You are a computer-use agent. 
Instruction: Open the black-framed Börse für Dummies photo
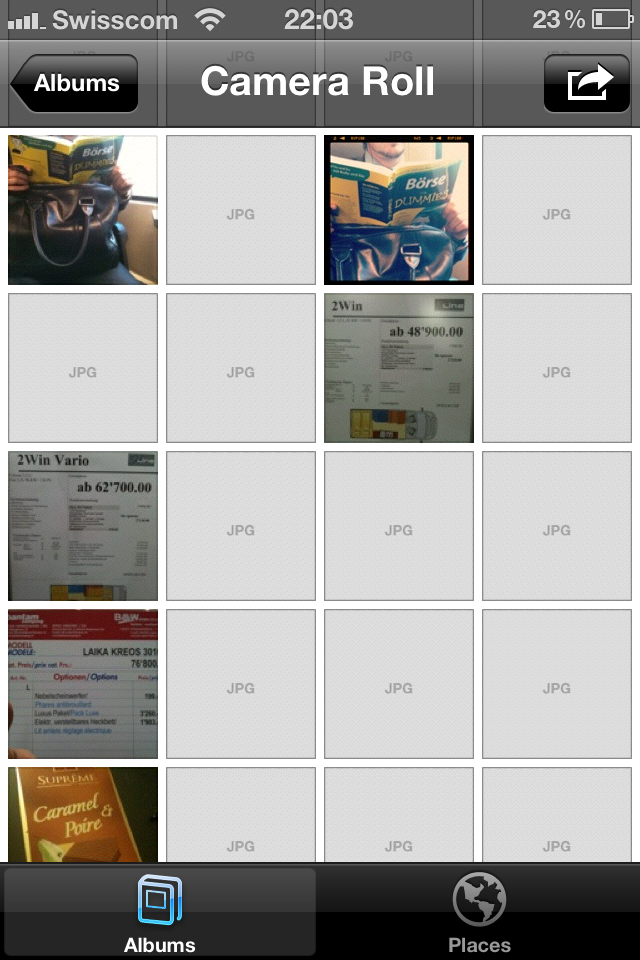399,210
